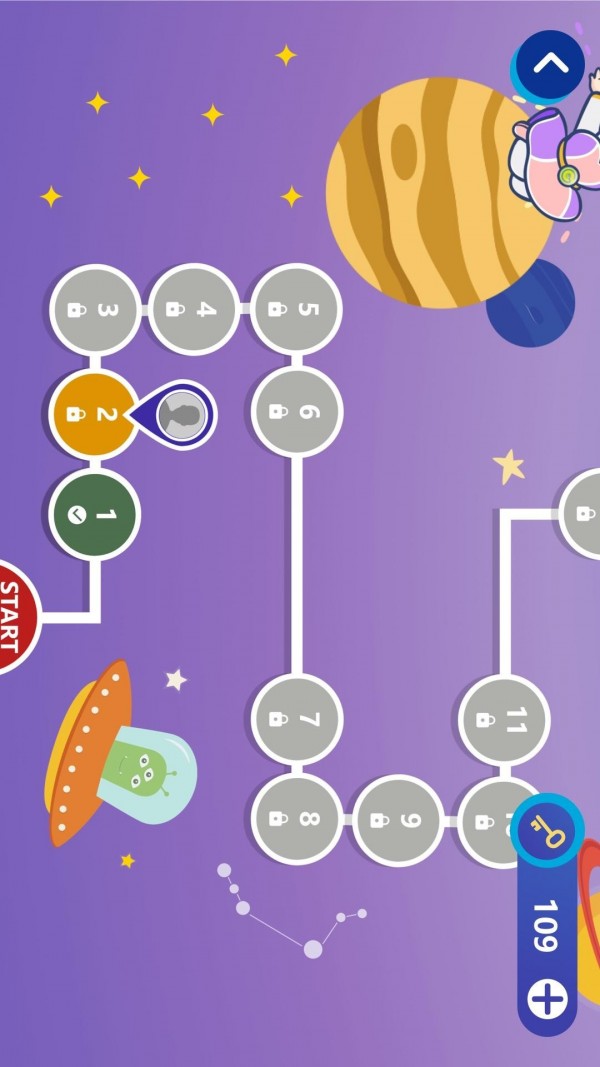600x1067 pixels.
Task: Tap locked level 11 node
Action: [503, 720]
